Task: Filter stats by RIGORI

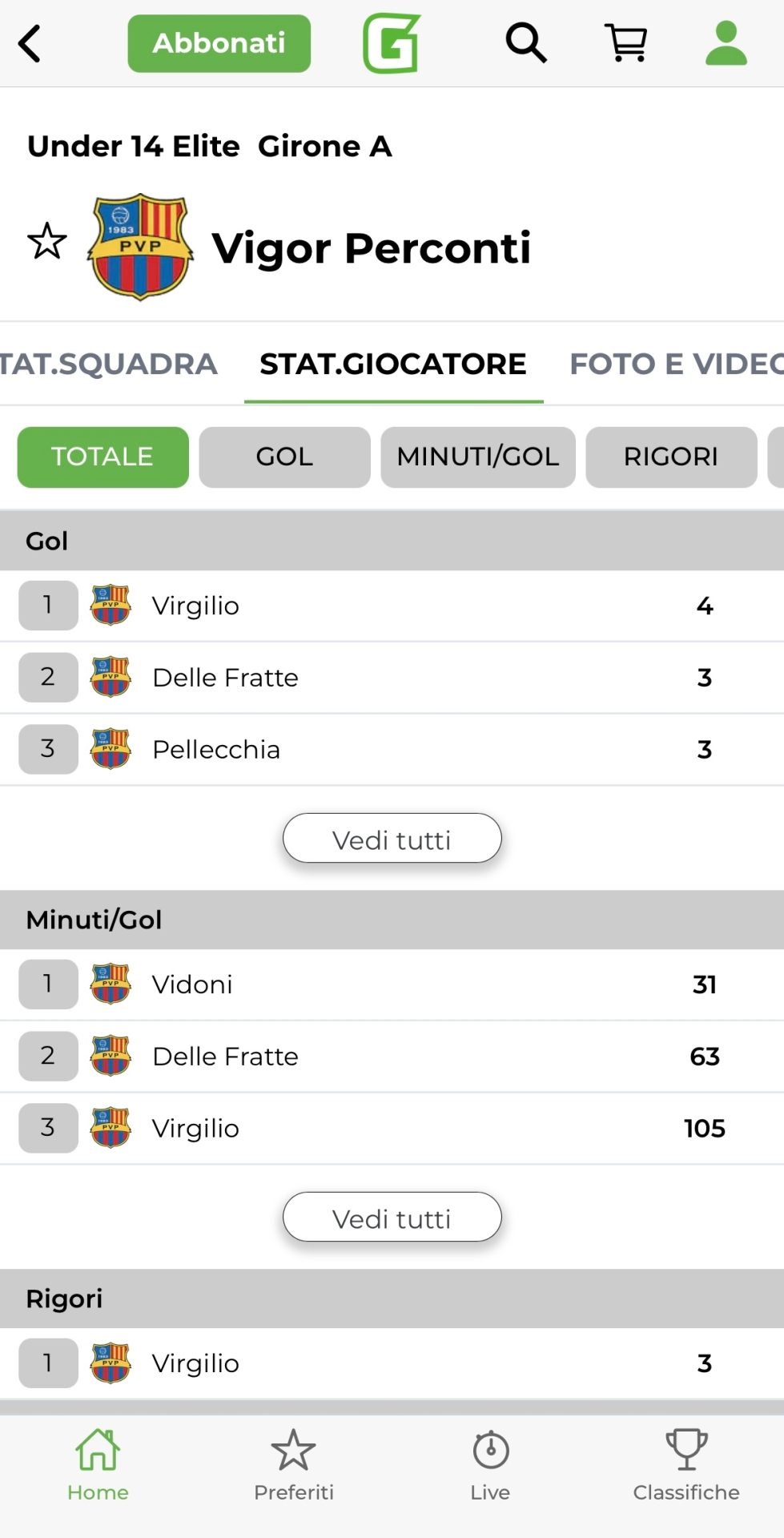Action: pos(671,457)
